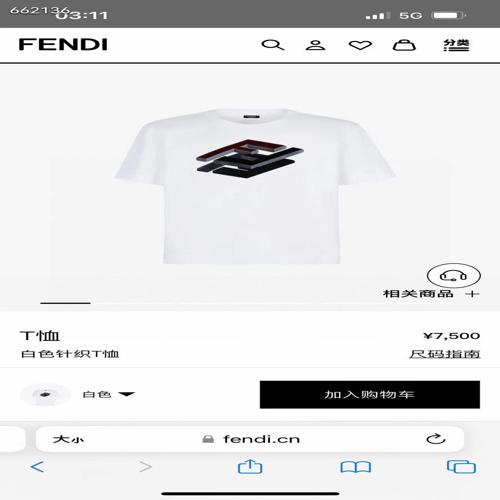Screen dimensions: 500x500
Task: Open the 尺码指南 size guide link
Action: pos(445,354)
